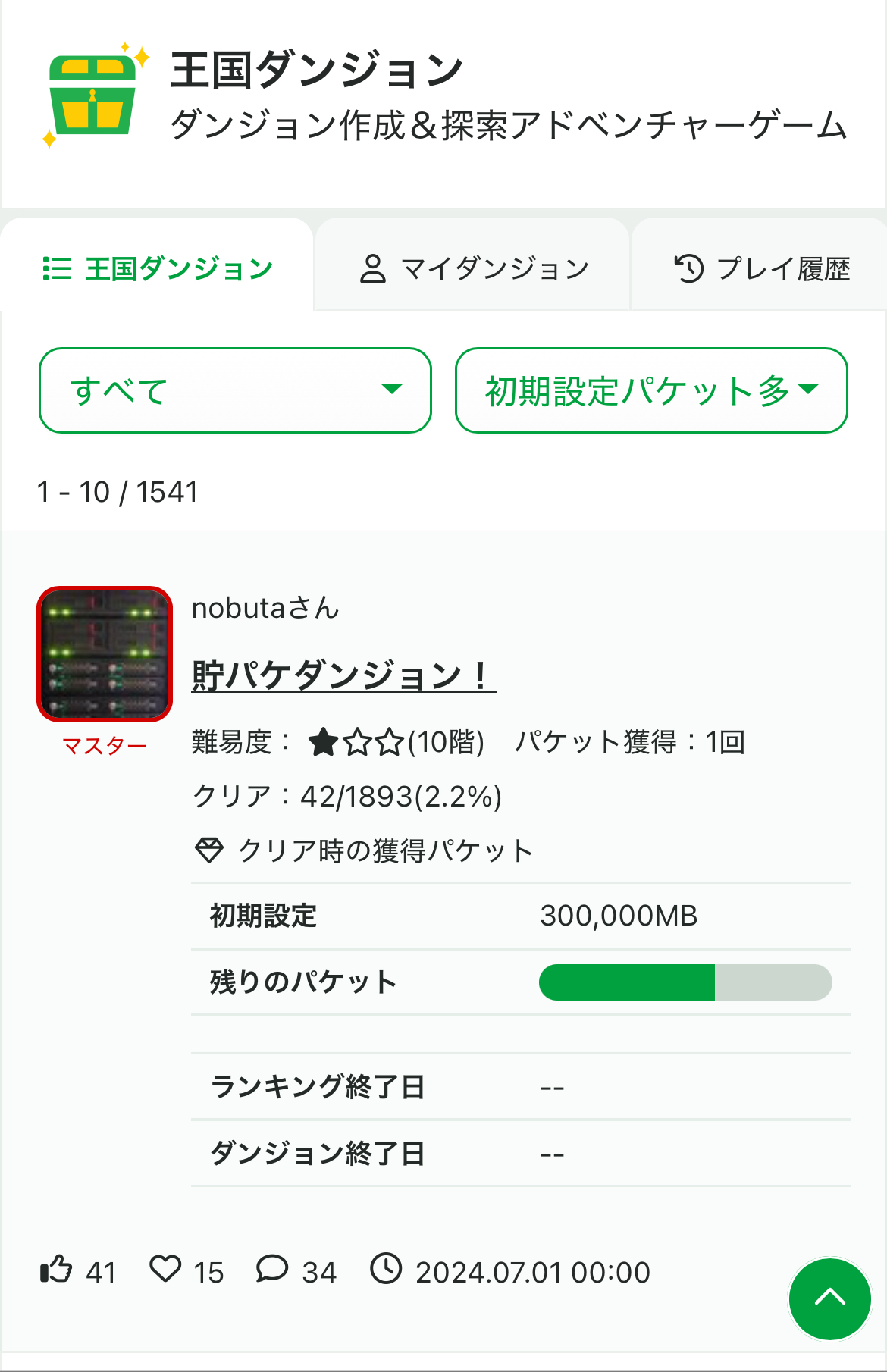The height and width of the screenshot is (1372, 887).
Task: Open the プレイ履歴 tab
Action: tap(761, 268)
